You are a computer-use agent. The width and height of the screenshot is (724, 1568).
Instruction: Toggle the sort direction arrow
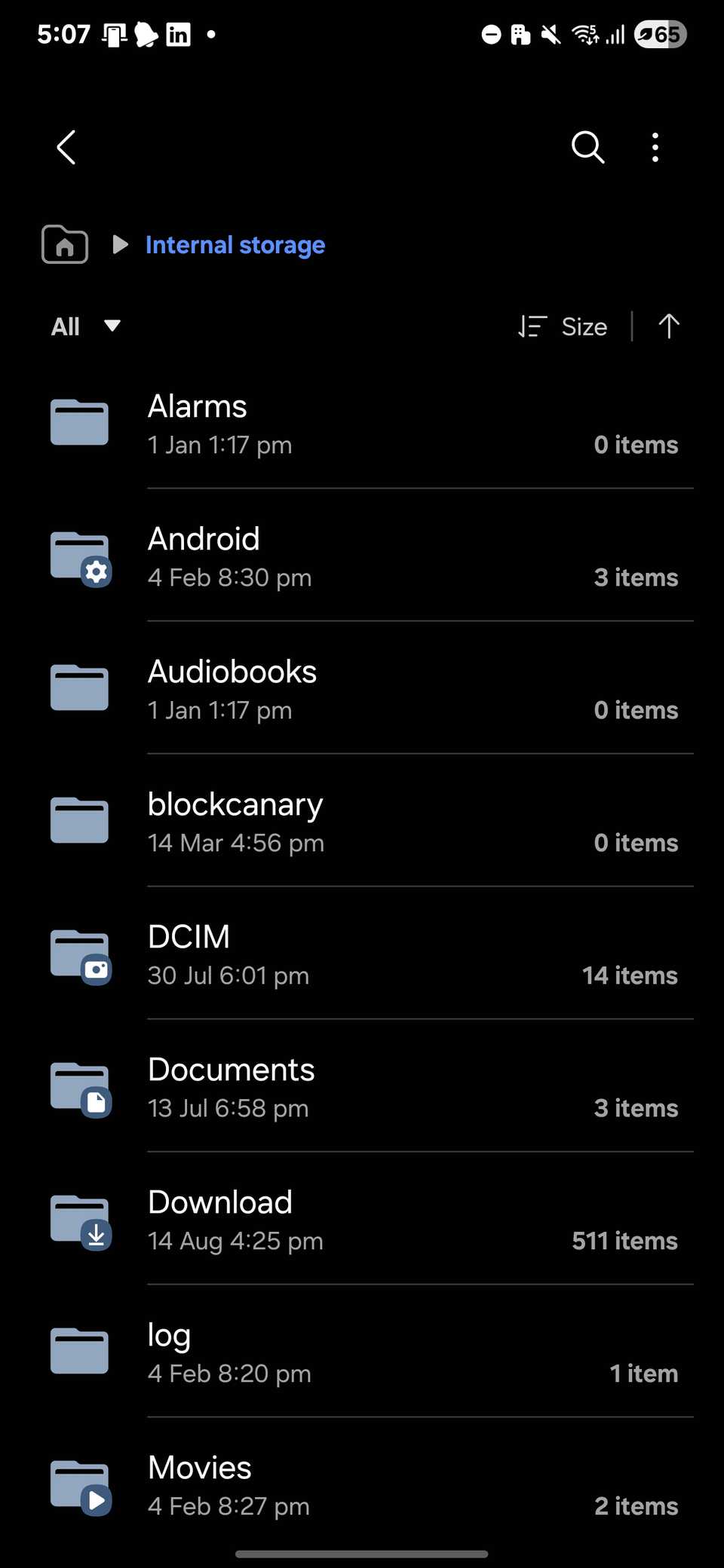pos(668,326)
